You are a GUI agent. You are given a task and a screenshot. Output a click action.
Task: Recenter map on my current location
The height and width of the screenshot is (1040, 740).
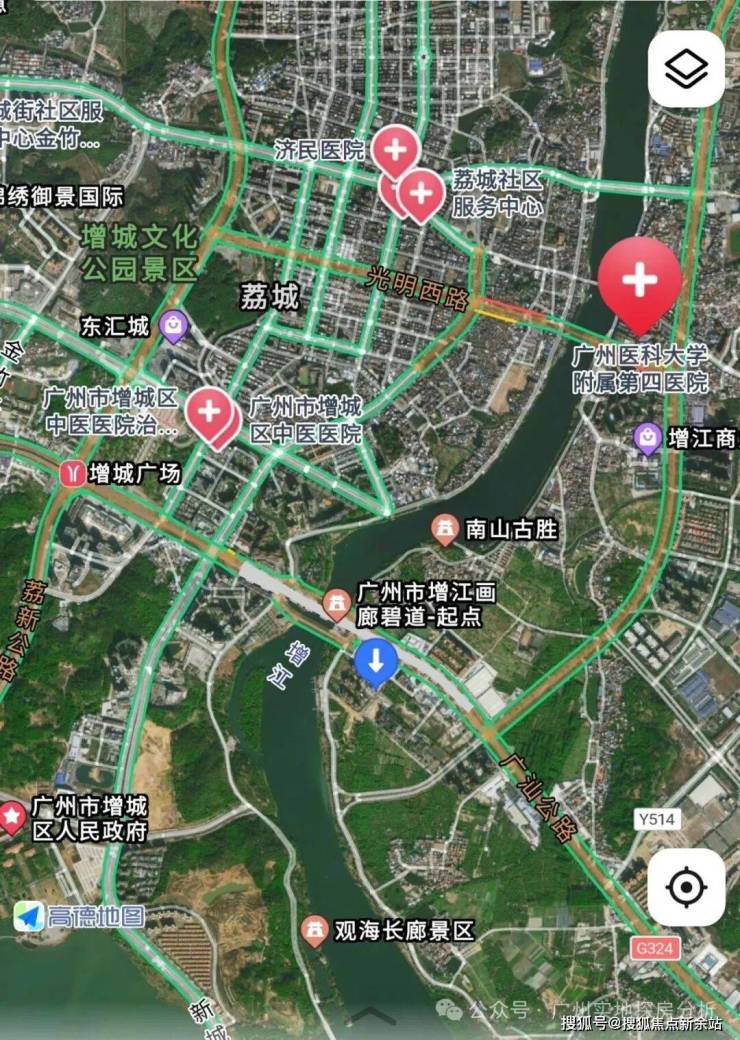click(686, 887)
